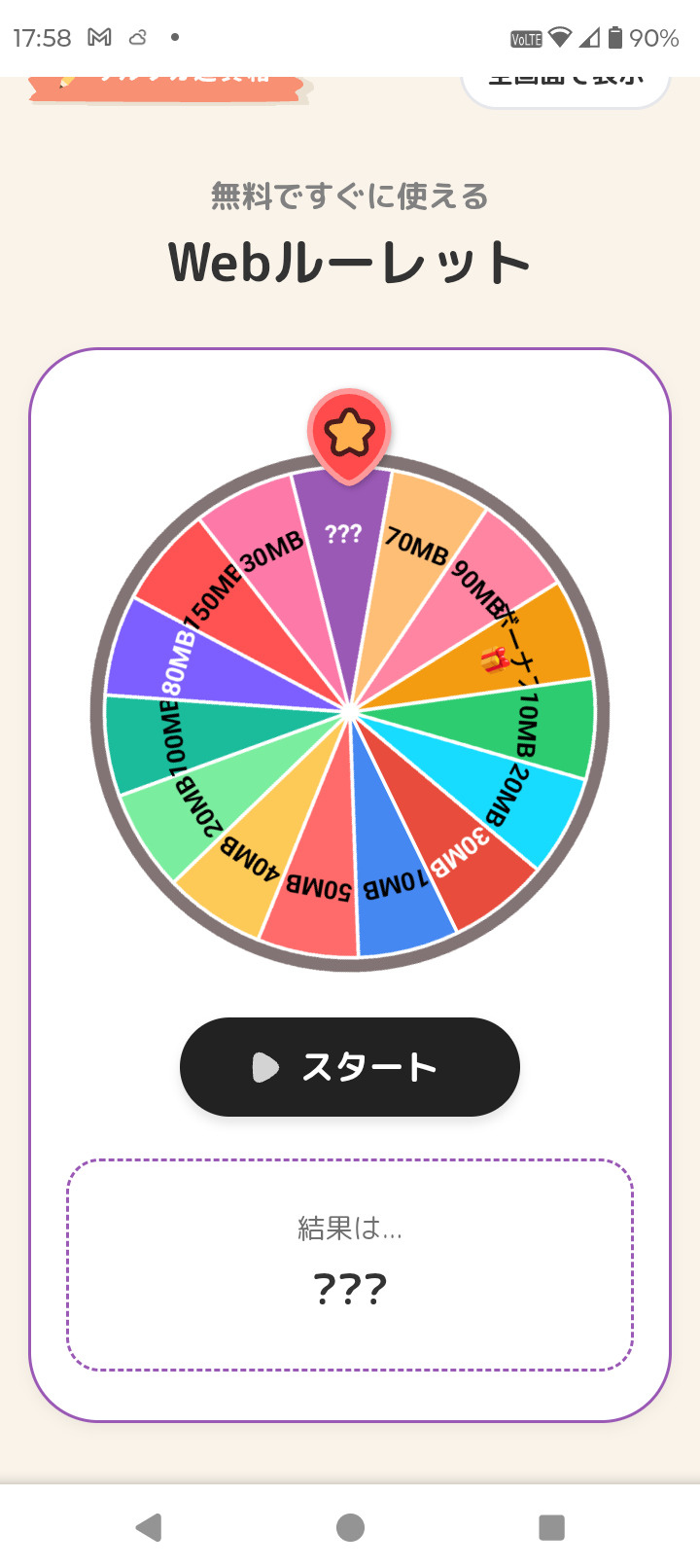The width and height of the screenshot is (700, 1568).
Task: Go back with the system back button
Action: (149, 1527)
